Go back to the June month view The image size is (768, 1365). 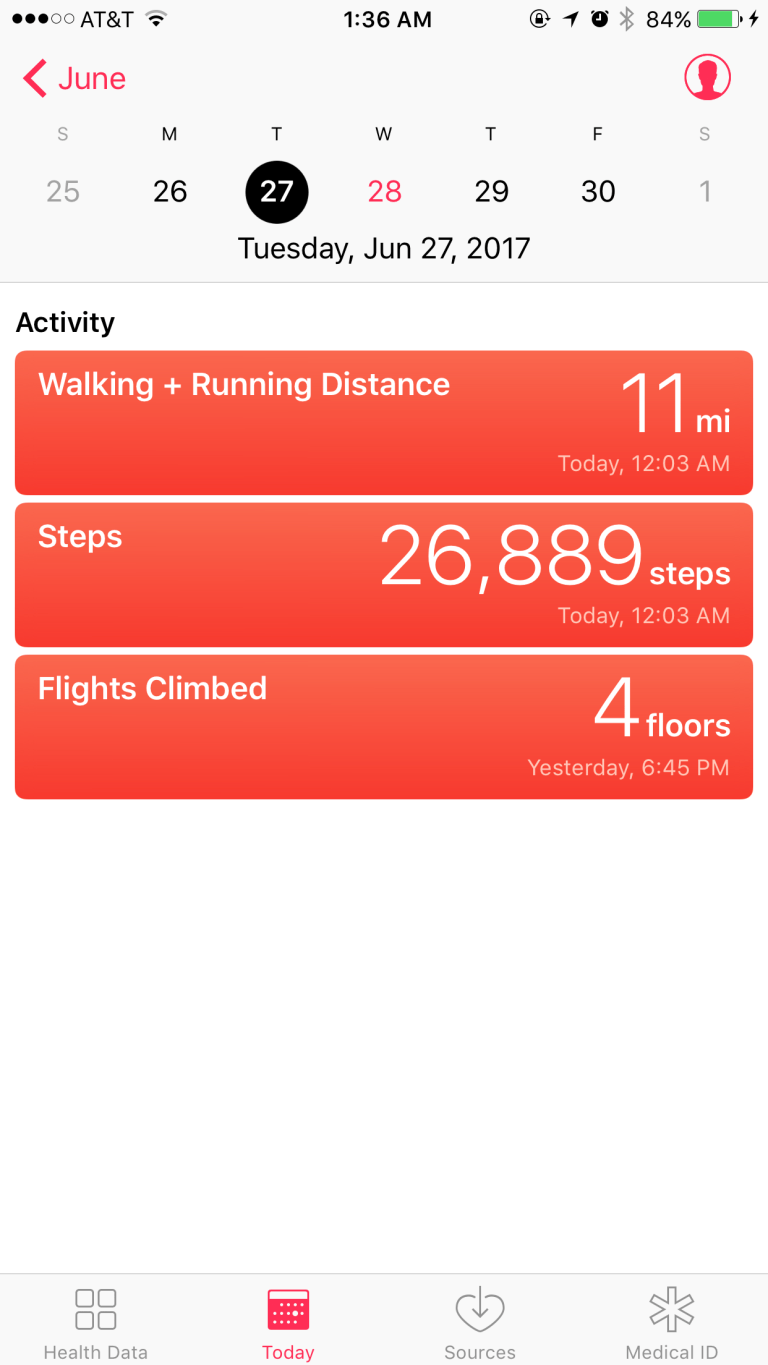pyautogui.click(x=75, y=78)
